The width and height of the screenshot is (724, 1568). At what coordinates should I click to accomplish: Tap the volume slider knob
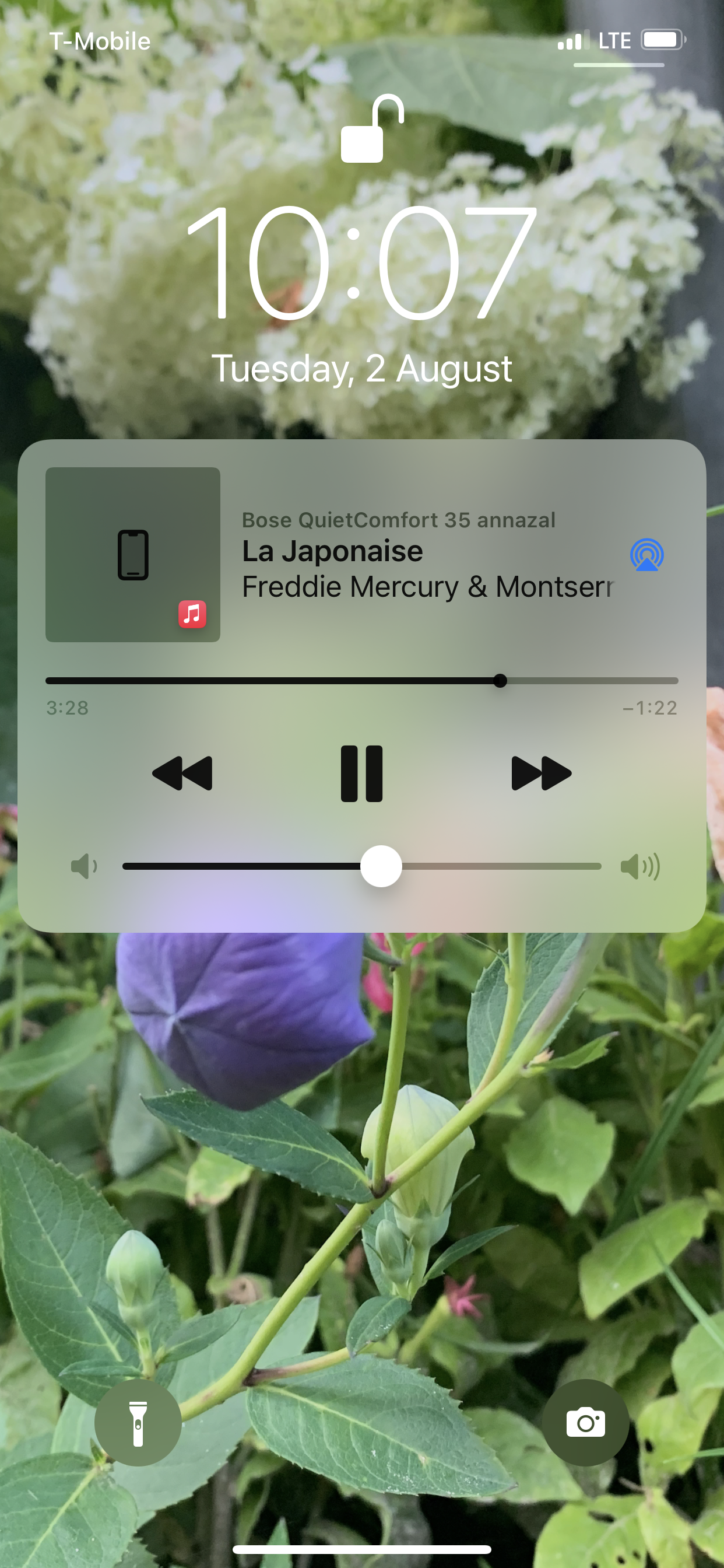click(x=381, y=866)
